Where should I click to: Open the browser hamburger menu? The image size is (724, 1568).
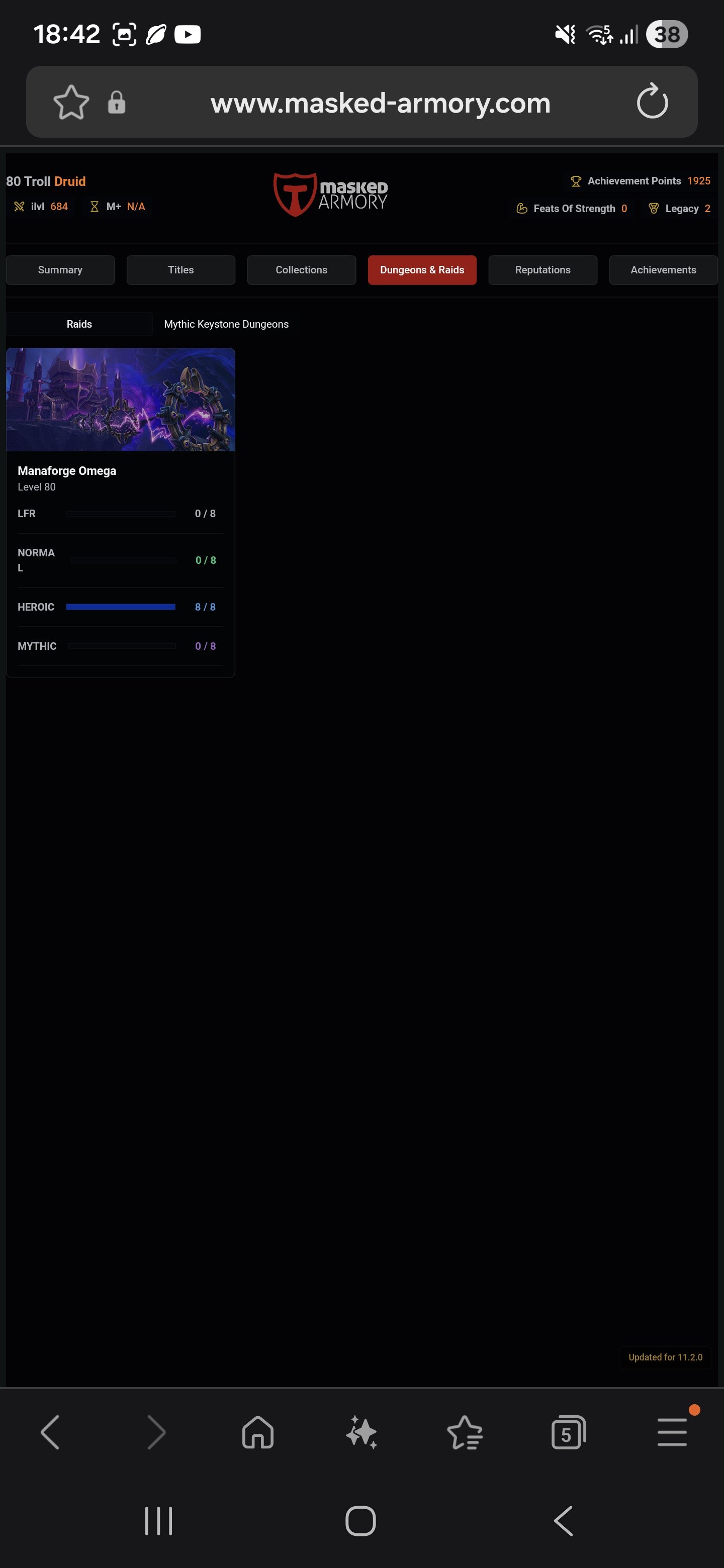[672, 1432]
